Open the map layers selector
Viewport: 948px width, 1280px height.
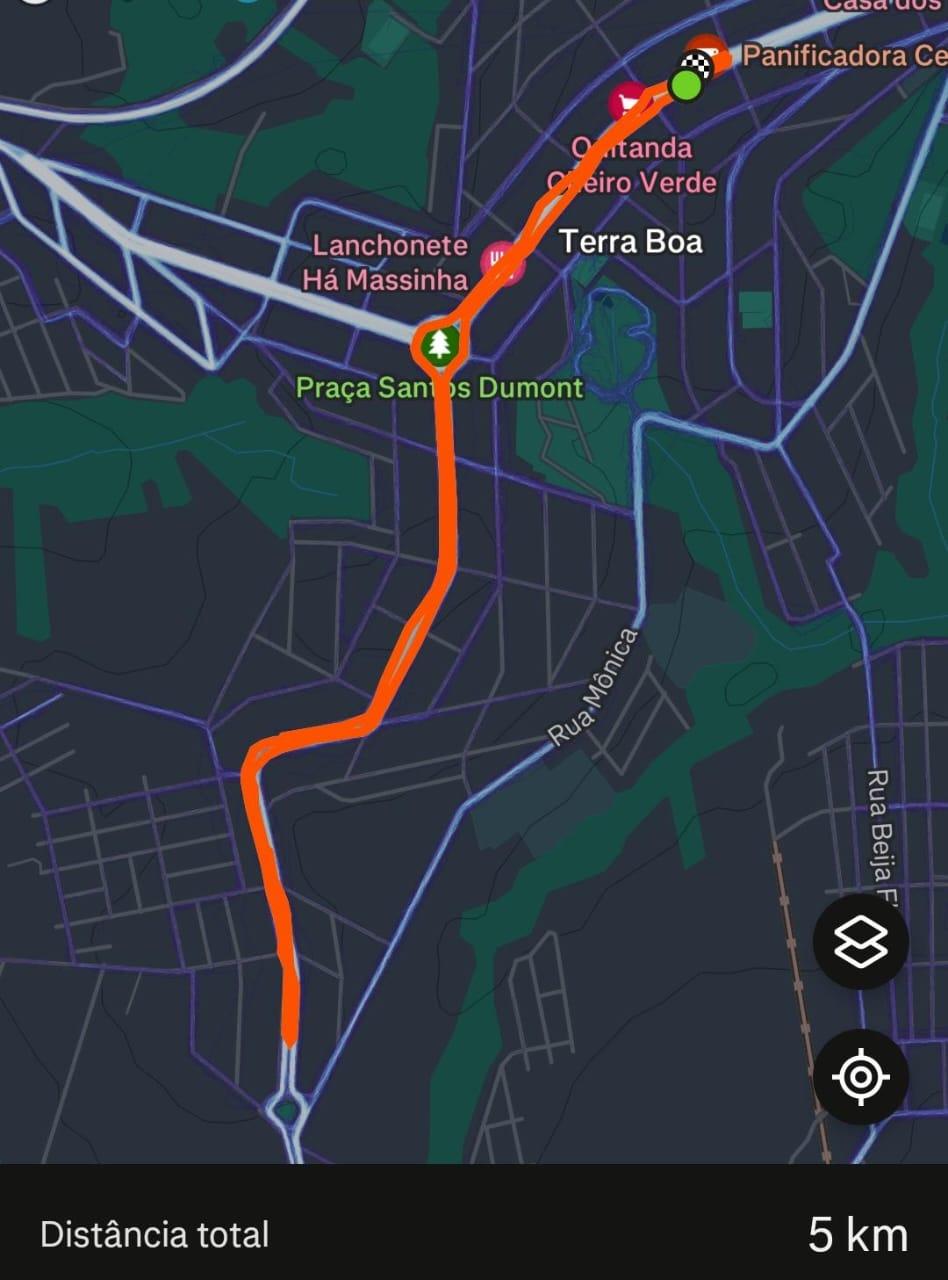pyautogui.click(x=860, y=942)
